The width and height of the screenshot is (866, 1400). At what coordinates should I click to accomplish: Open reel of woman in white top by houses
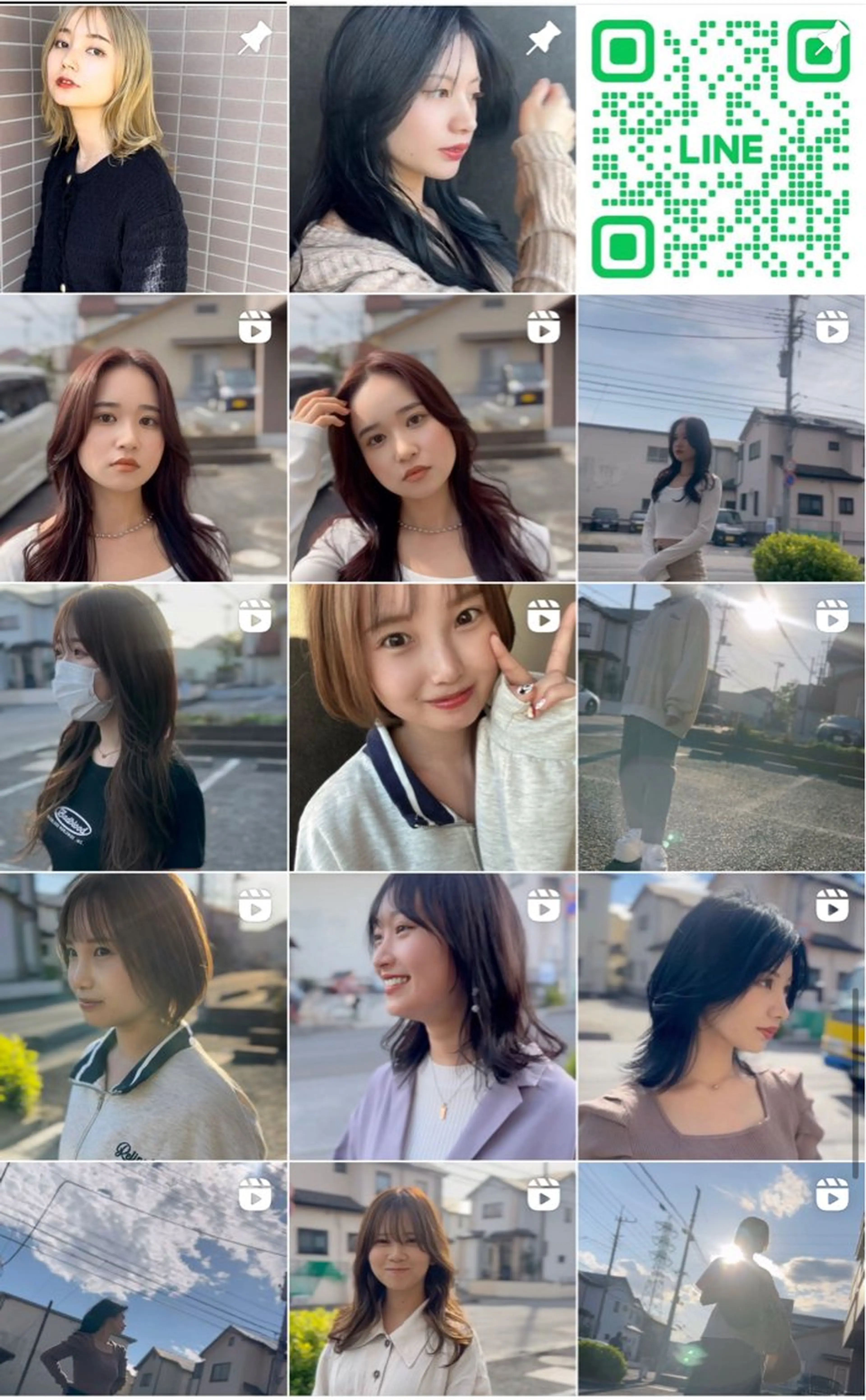721,438
